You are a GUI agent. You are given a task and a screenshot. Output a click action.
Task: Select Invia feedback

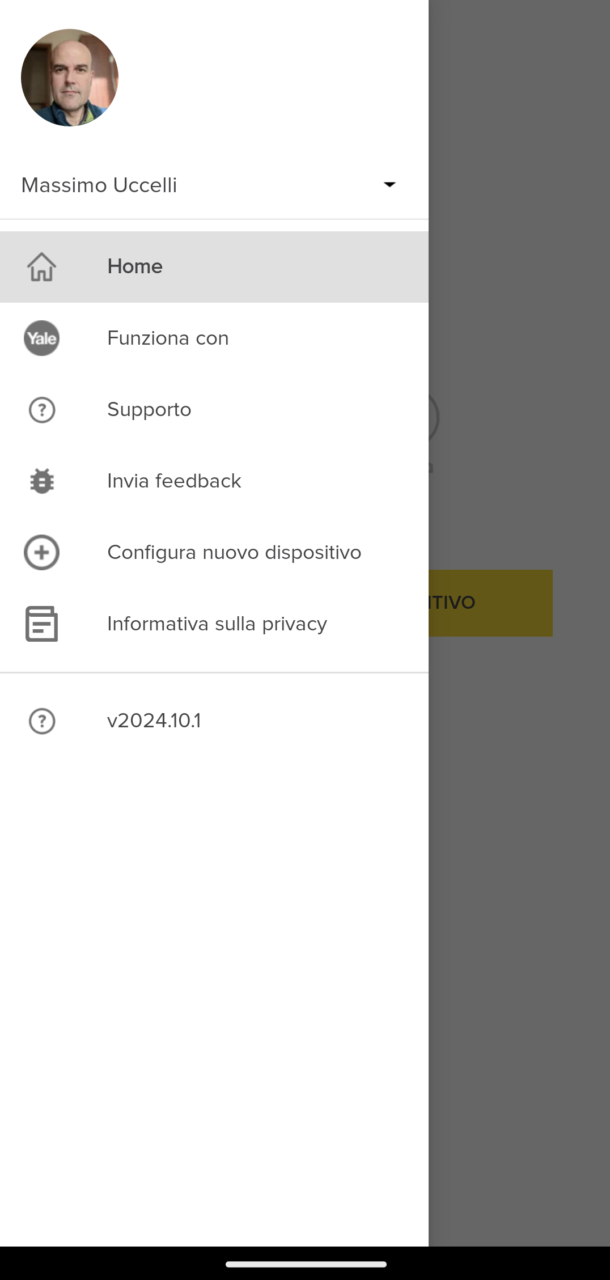point(214,481)
